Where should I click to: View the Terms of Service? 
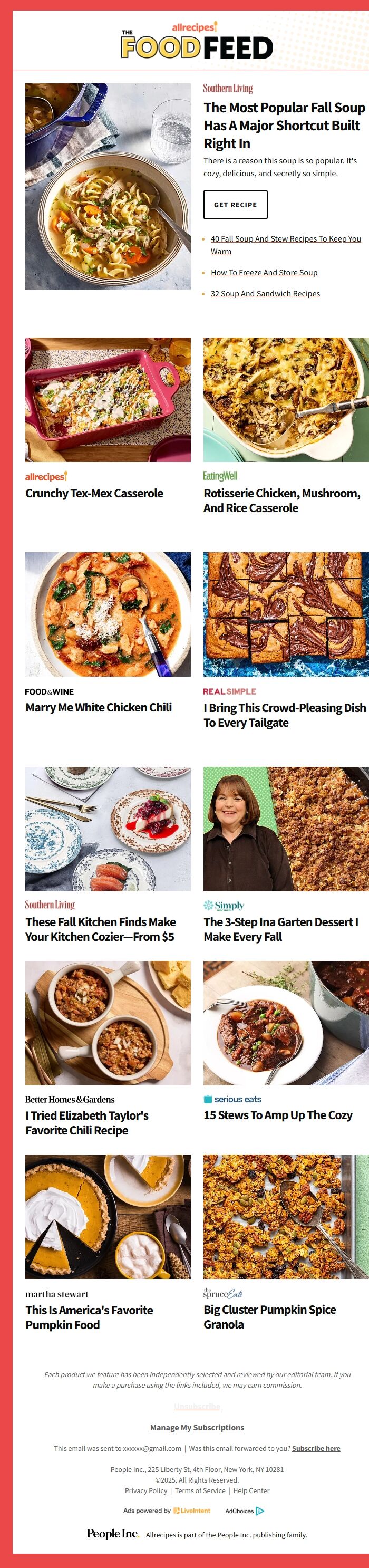click(x=200, y=1490)
